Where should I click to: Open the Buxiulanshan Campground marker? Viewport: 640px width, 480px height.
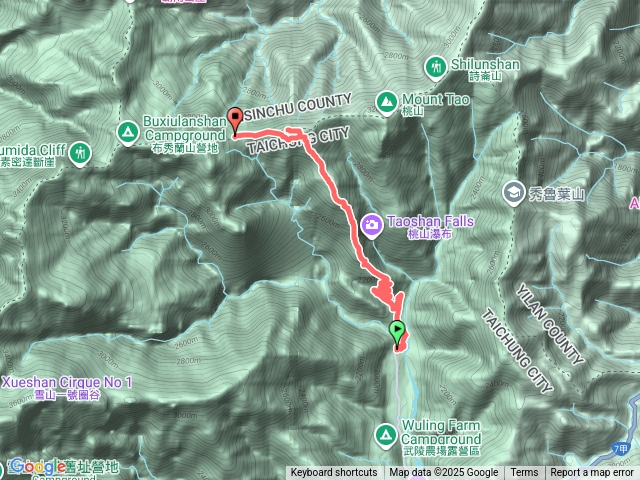pos(127,131)
